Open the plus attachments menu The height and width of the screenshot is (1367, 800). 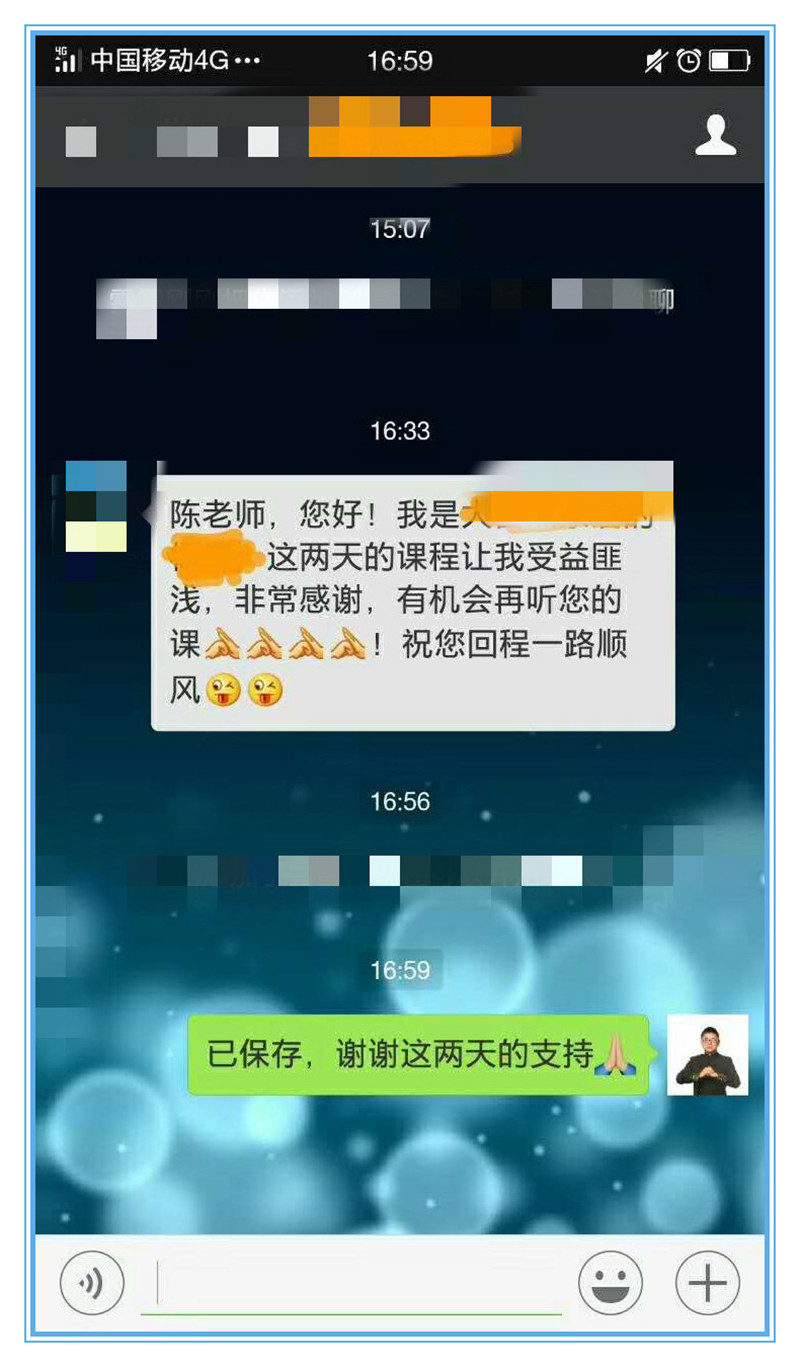[707, 1282]
